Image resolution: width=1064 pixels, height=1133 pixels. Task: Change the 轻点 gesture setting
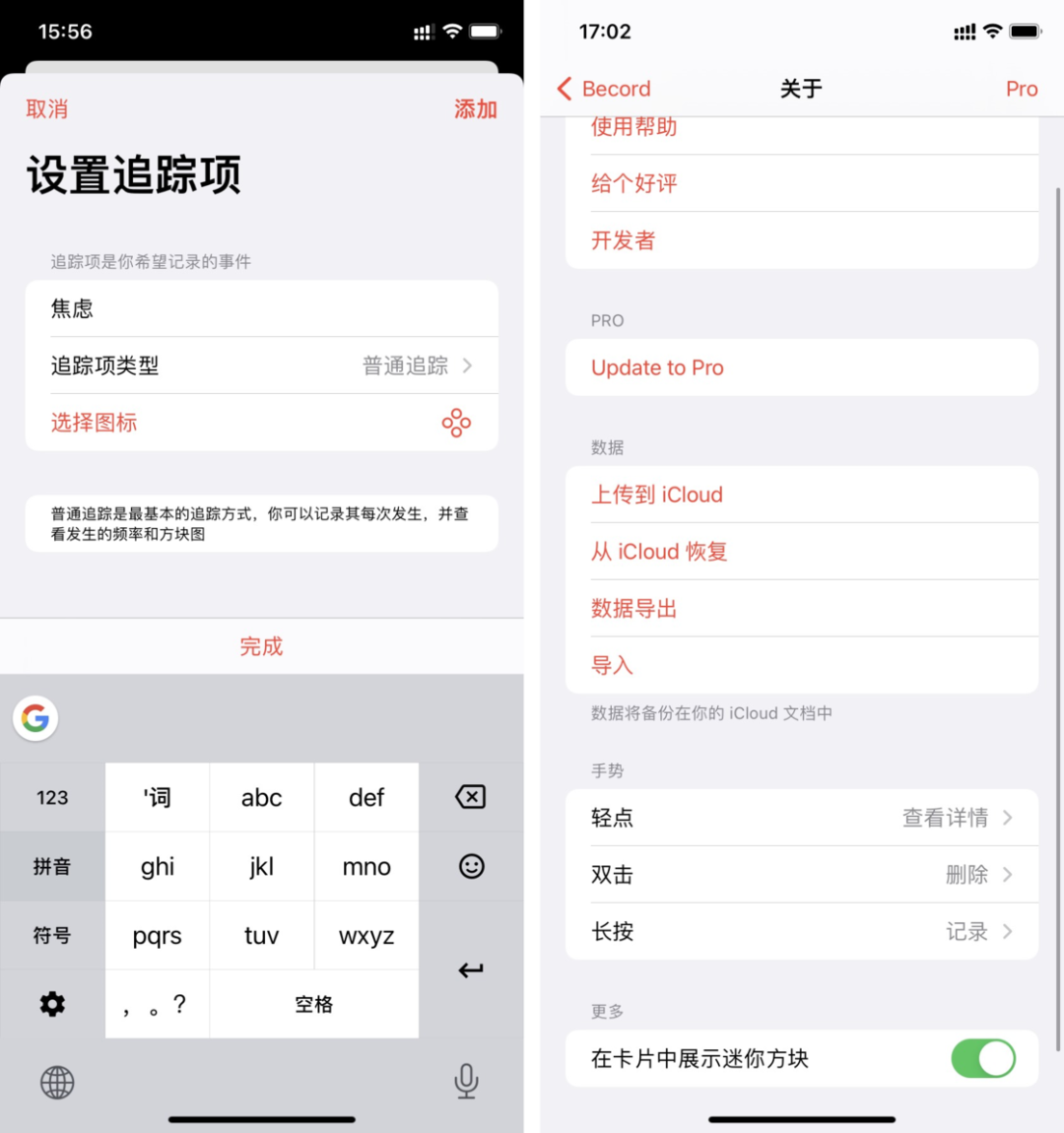pyautogui.click(x=801, y=818)
